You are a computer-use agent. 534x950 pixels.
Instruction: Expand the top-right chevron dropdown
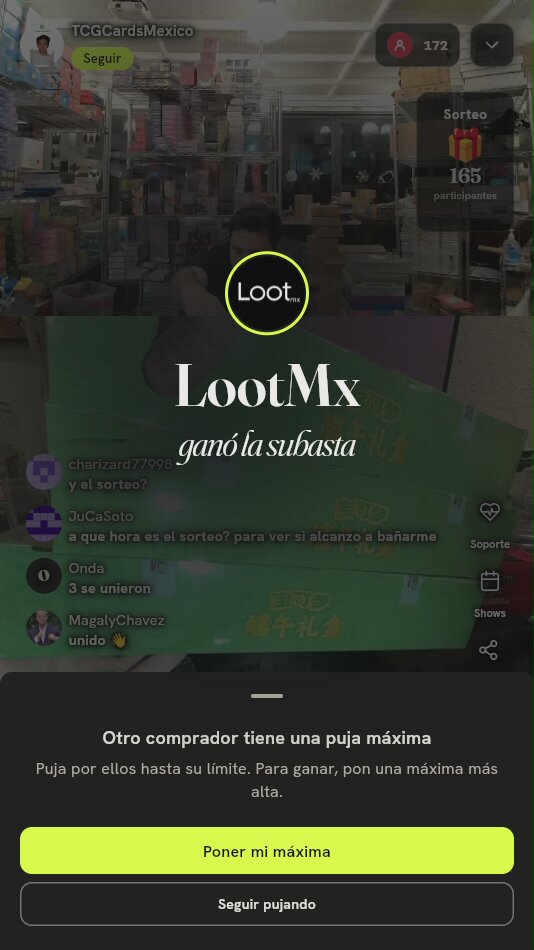[x=492, y=45]
